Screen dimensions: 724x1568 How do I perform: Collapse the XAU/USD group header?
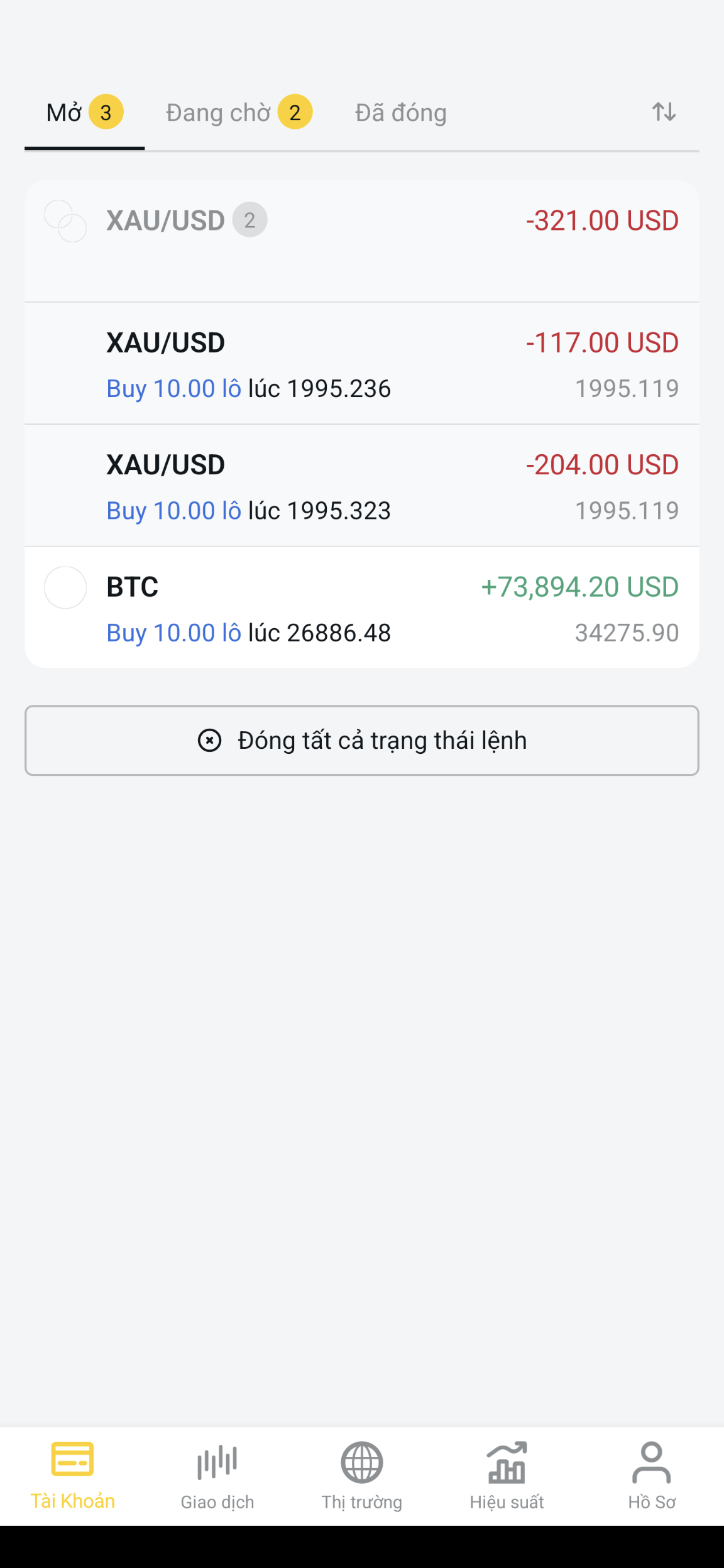tap(362, 241)
